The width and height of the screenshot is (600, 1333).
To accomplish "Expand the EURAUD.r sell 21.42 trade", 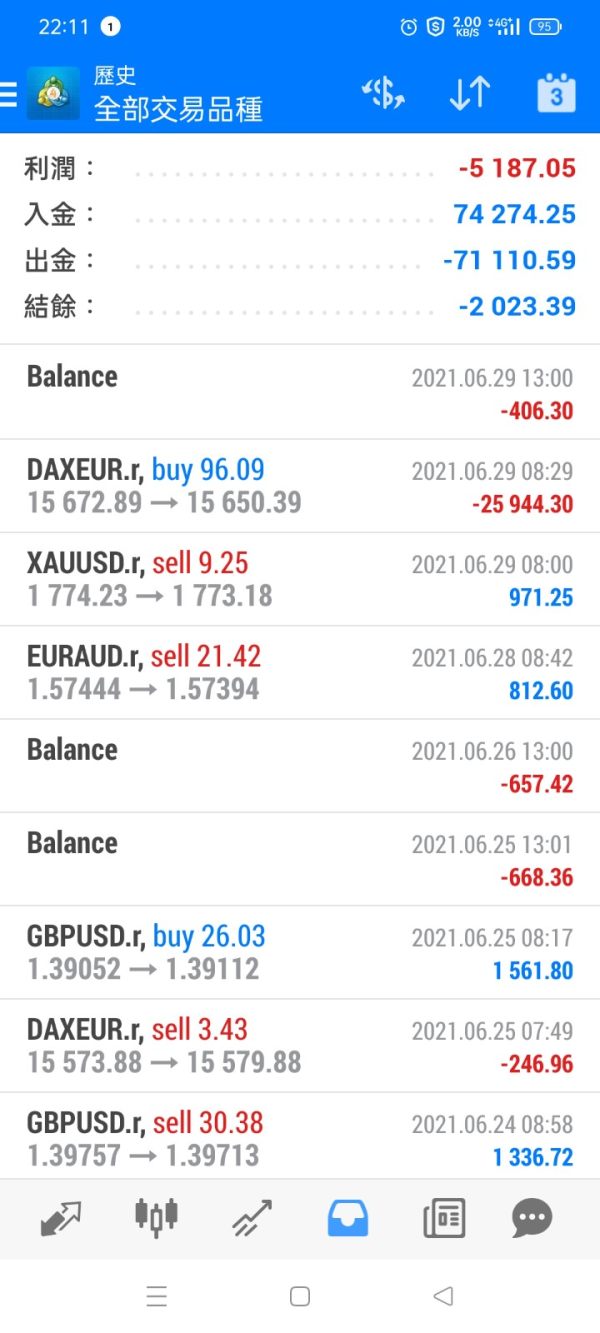I will [x=300, y=672].
